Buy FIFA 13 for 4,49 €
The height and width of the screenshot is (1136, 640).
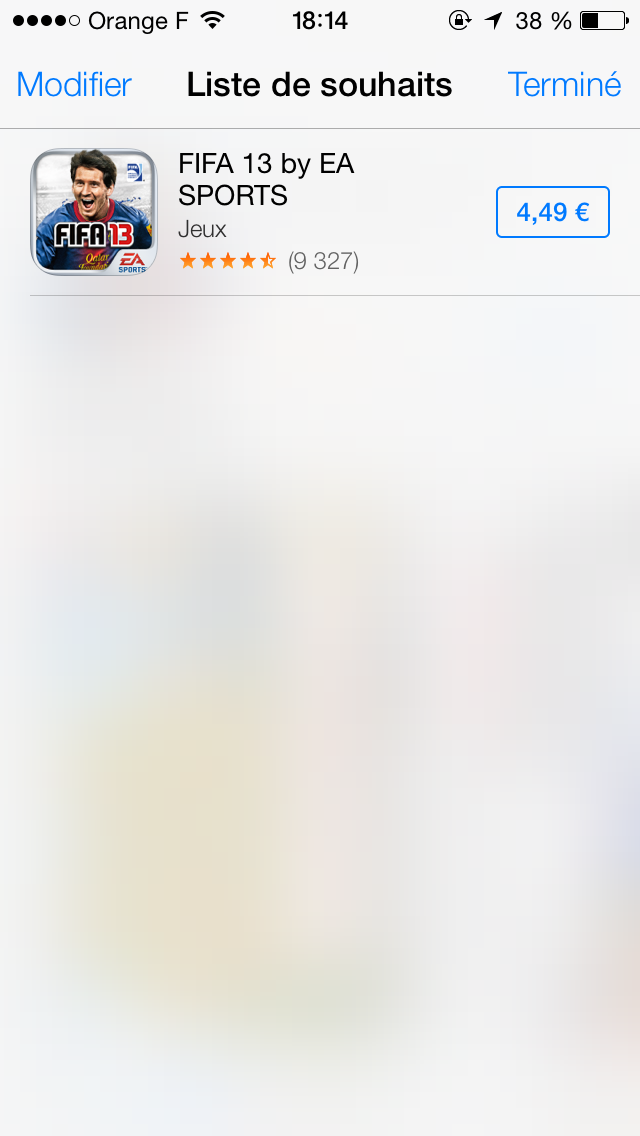click(x=552, y=212)
